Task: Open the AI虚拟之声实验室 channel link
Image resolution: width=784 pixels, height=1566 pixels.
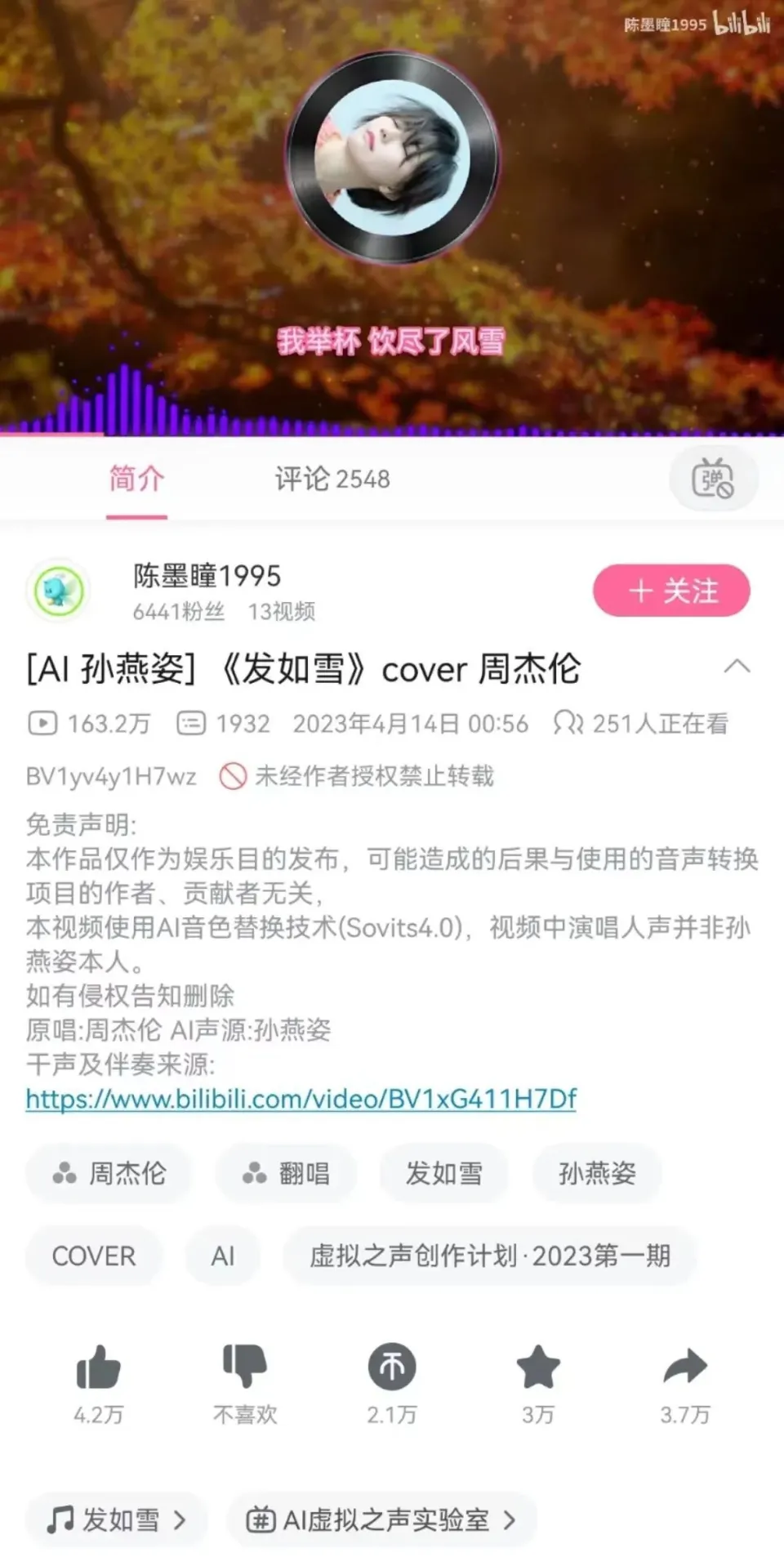Action: tap(381, 1519)
